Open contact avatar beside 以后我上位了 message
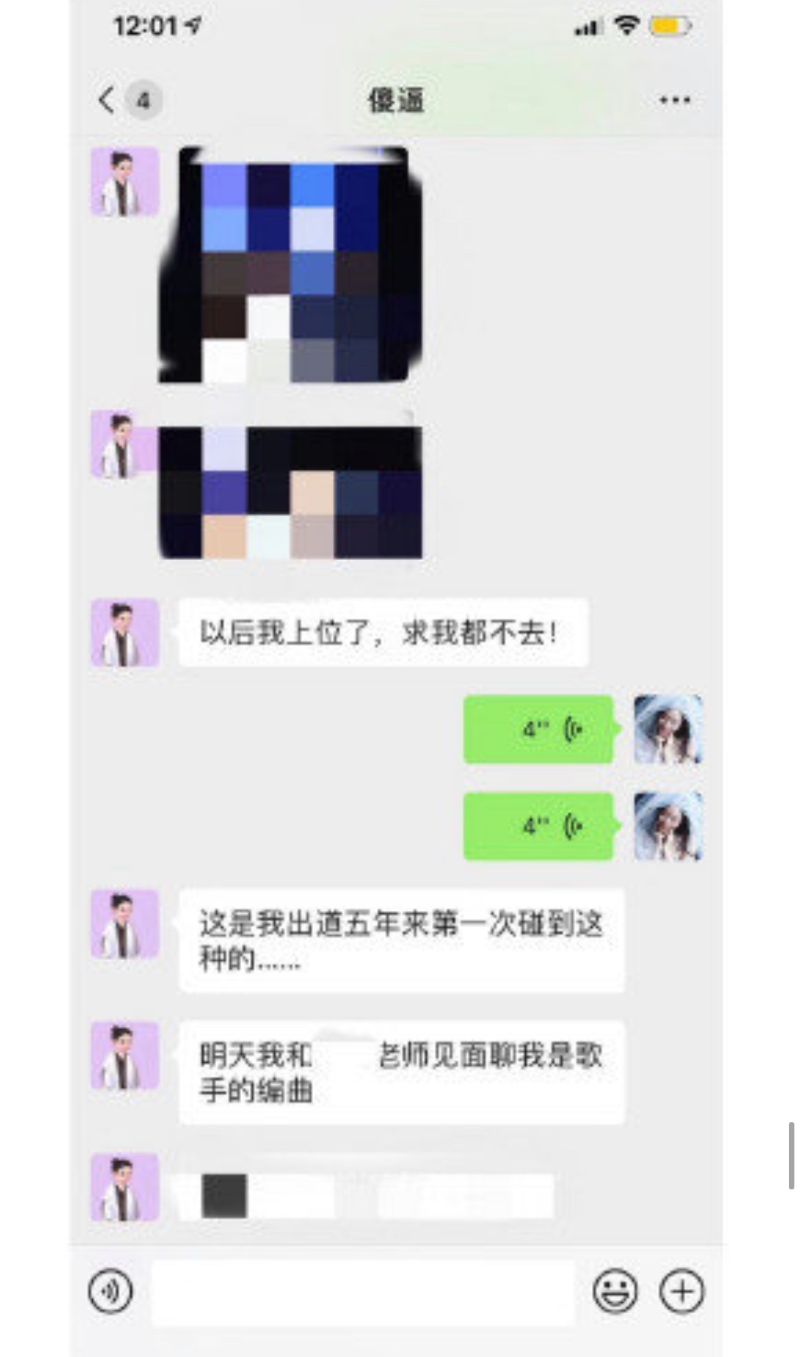800x1357 pixels. click(125, 632)
